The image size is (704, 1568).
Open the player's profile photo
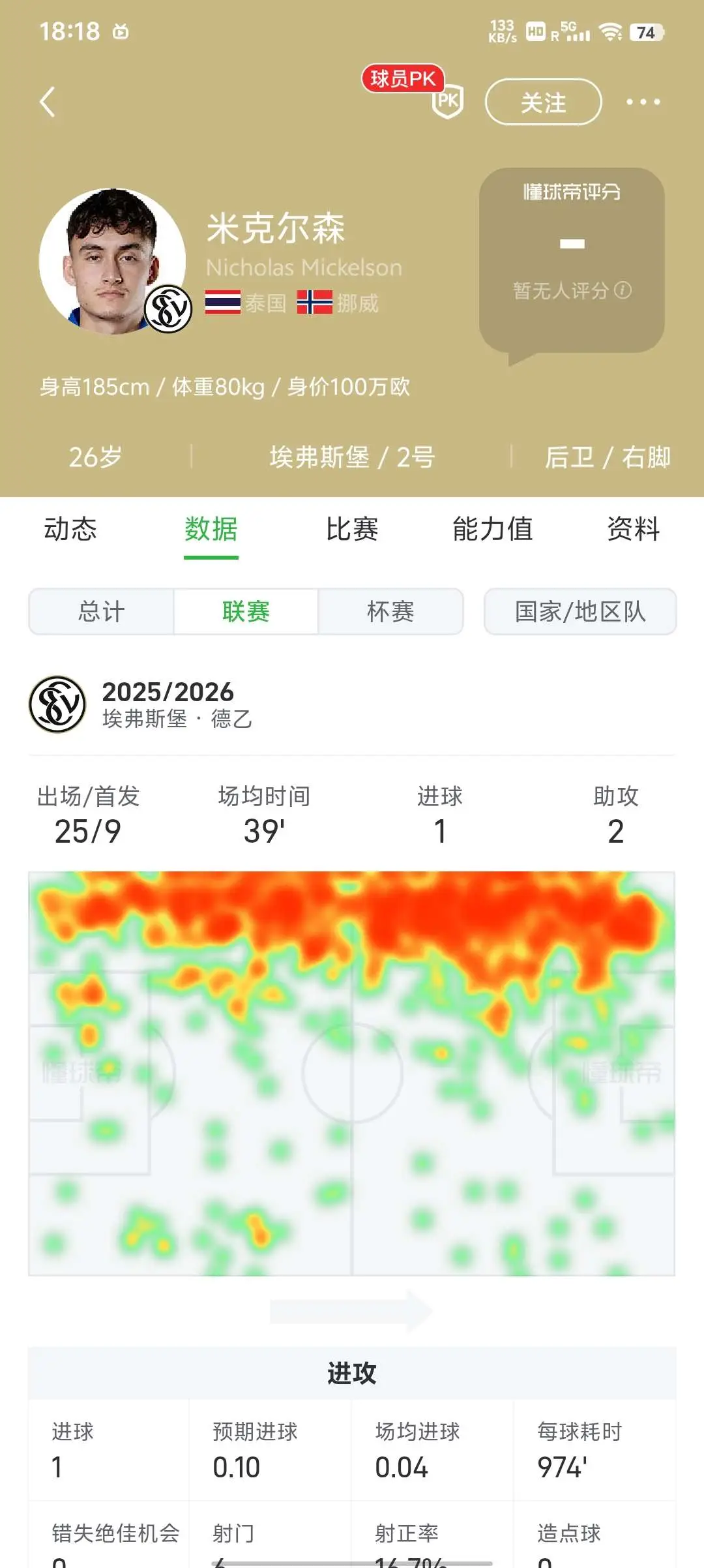pyautogui.click(x=112, y=262)
